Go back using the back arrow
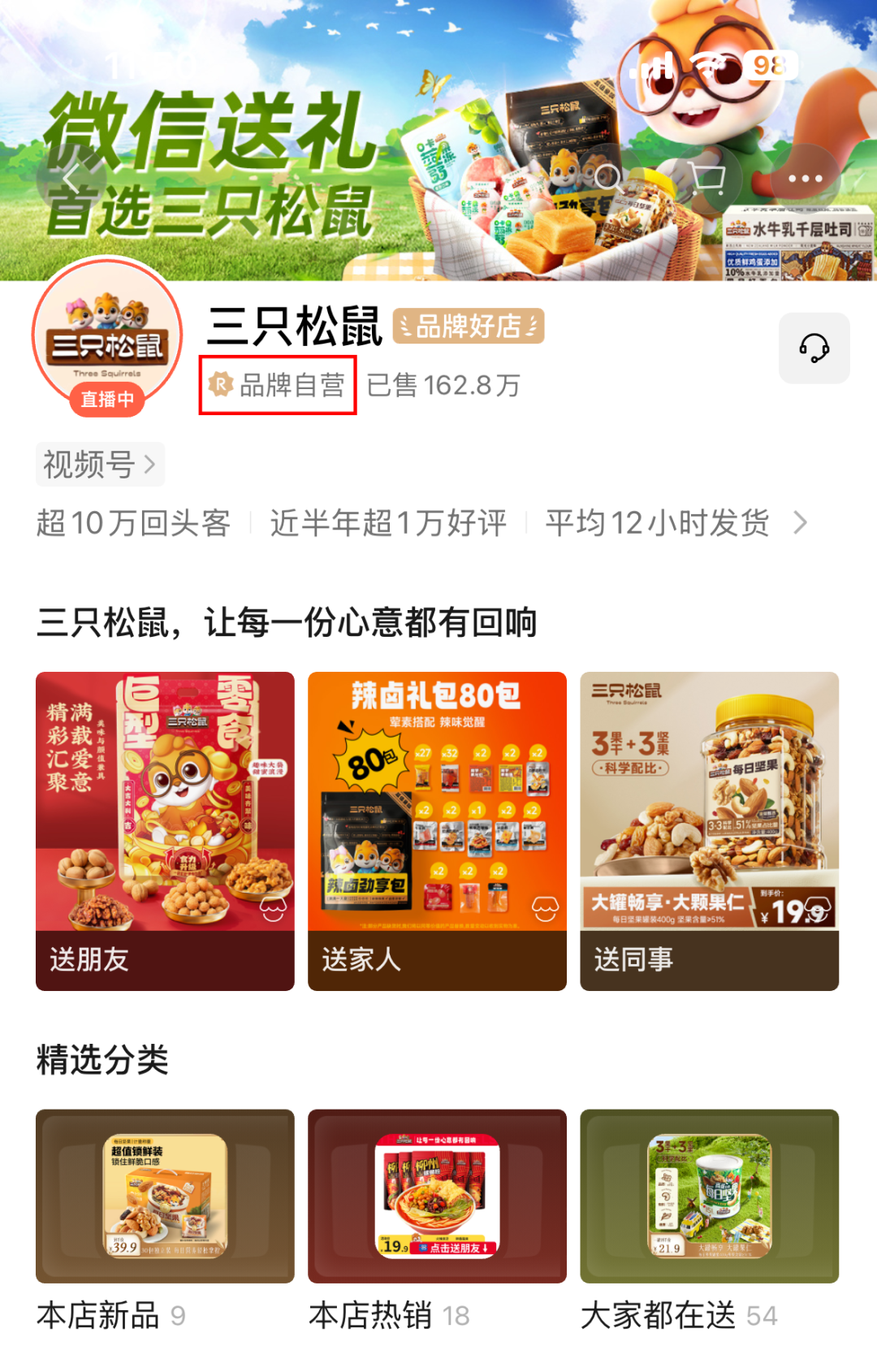 click(71, 178)
